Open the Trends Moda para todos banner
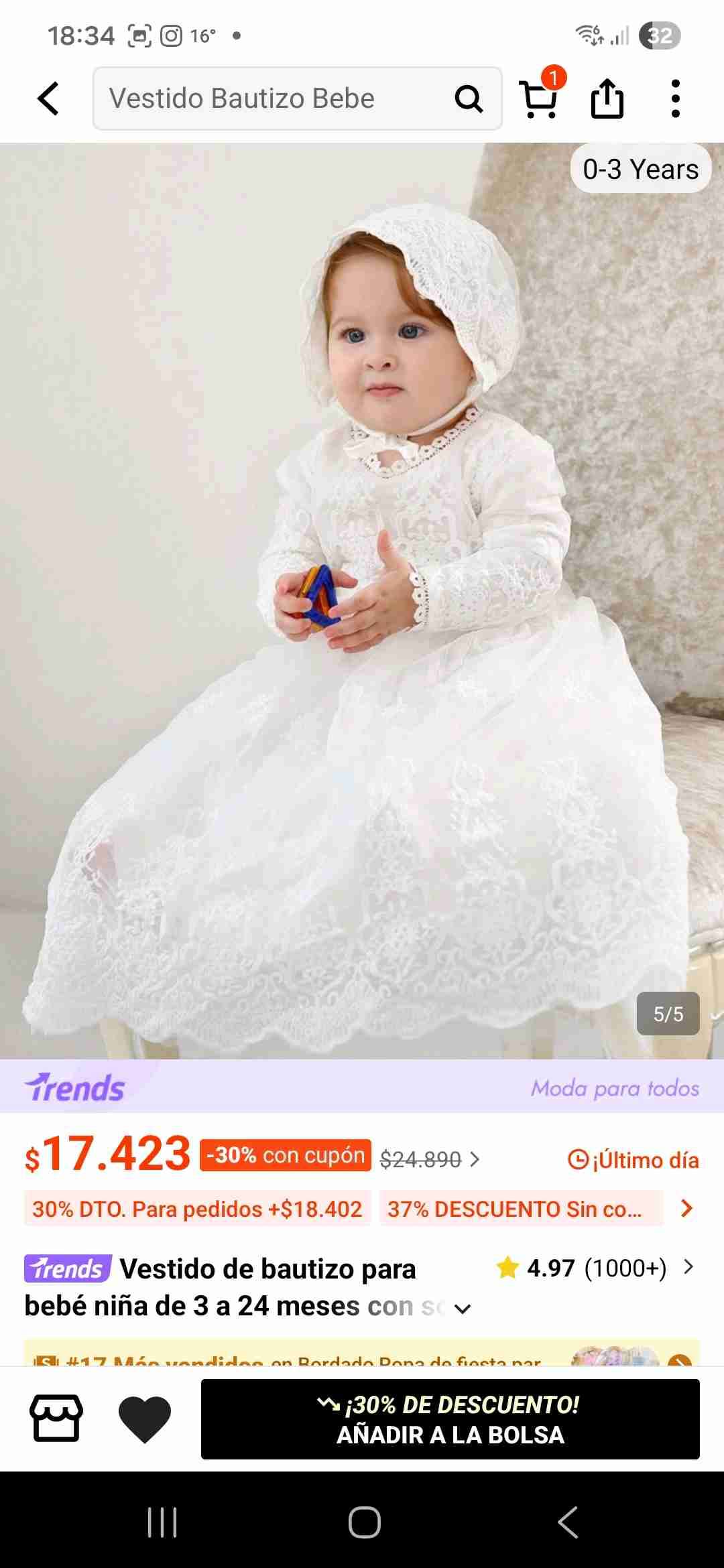The image size is (724, 1568). point(362,1087)
